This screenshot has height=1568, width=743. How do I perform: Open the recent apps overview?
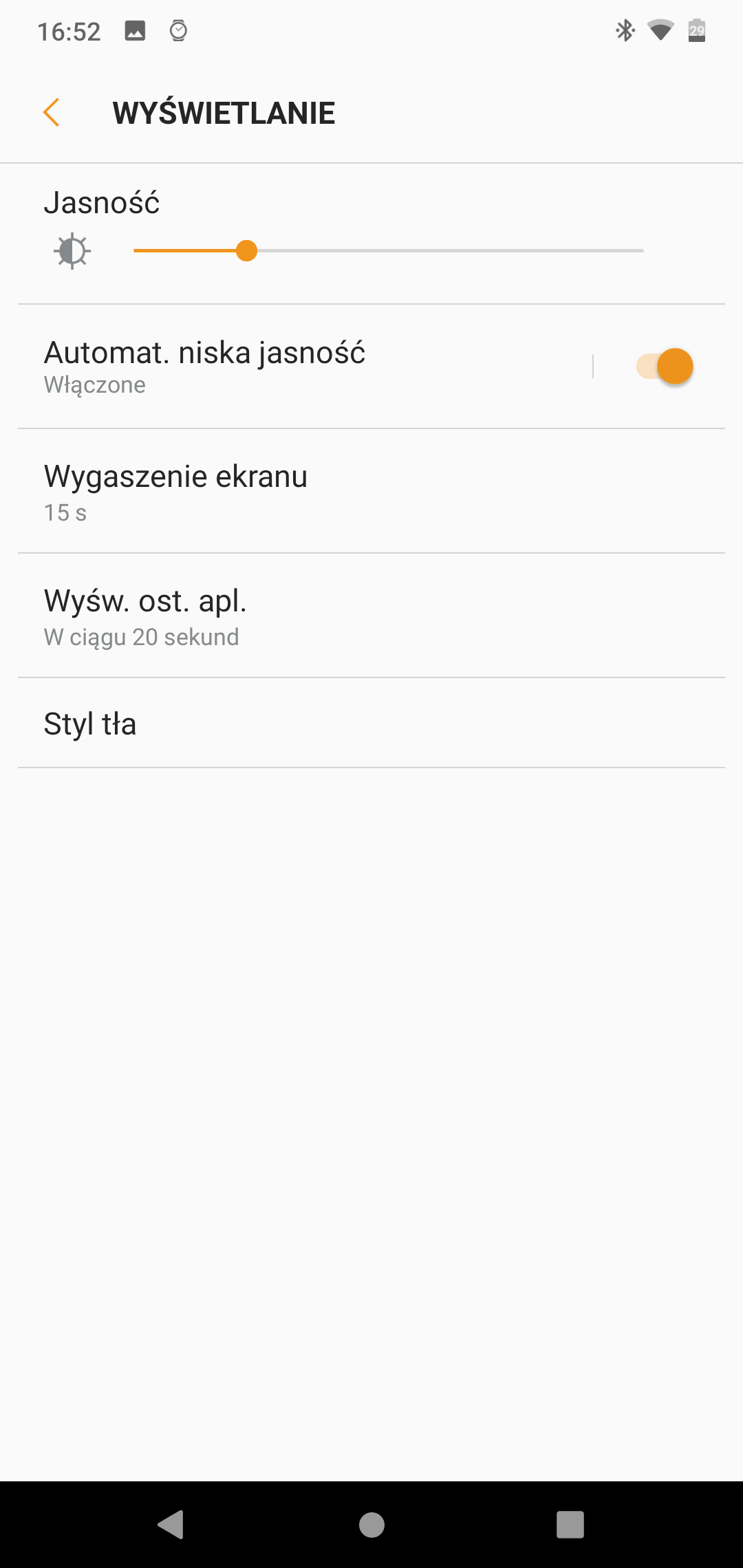tap(570, 1525)
